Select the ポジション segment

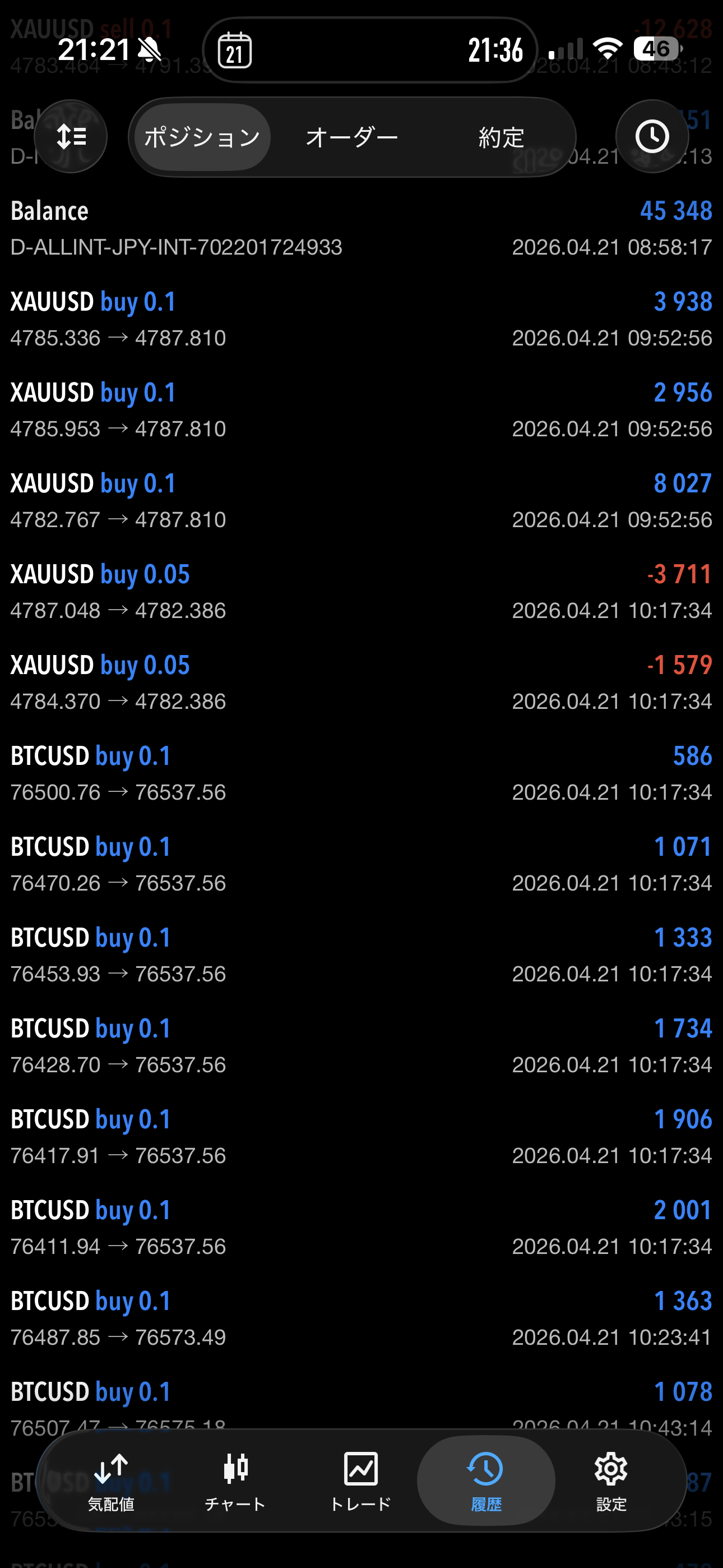click(202, 137)
